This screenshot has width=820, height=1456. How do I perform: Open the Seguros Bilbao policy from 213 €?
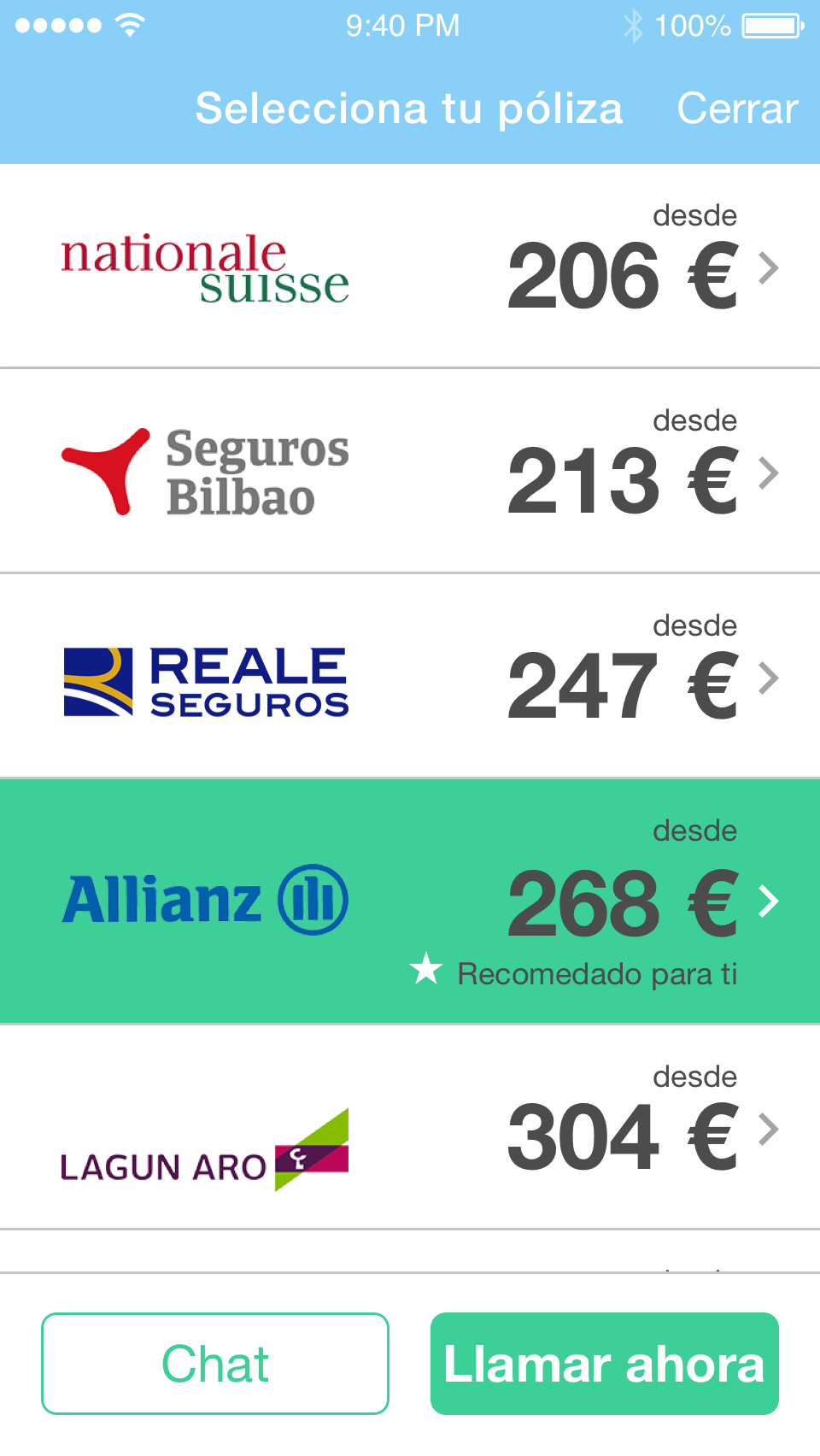point(410,472)
